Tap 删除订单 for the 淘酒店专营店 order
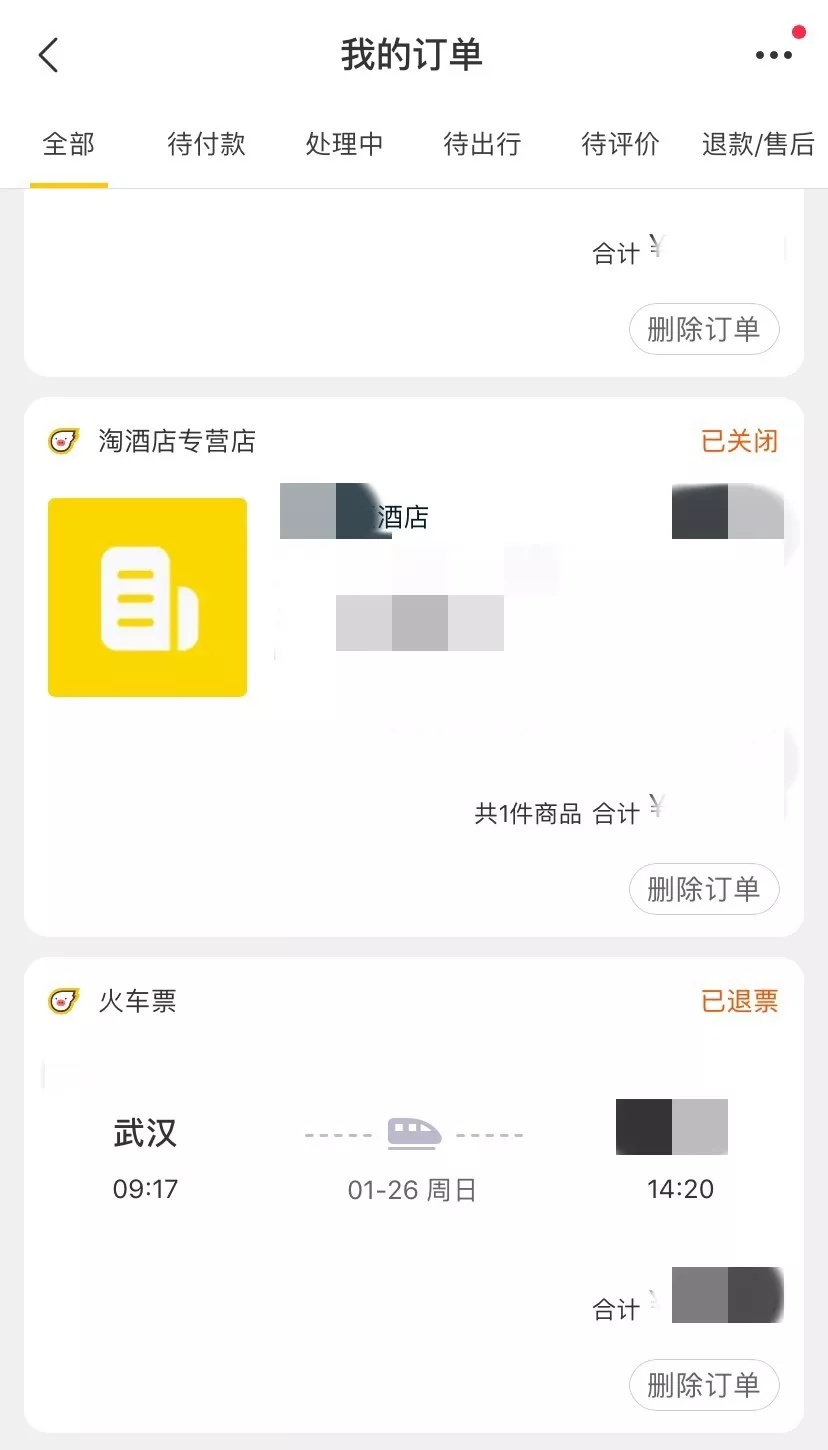 click(x=703, y=889)
